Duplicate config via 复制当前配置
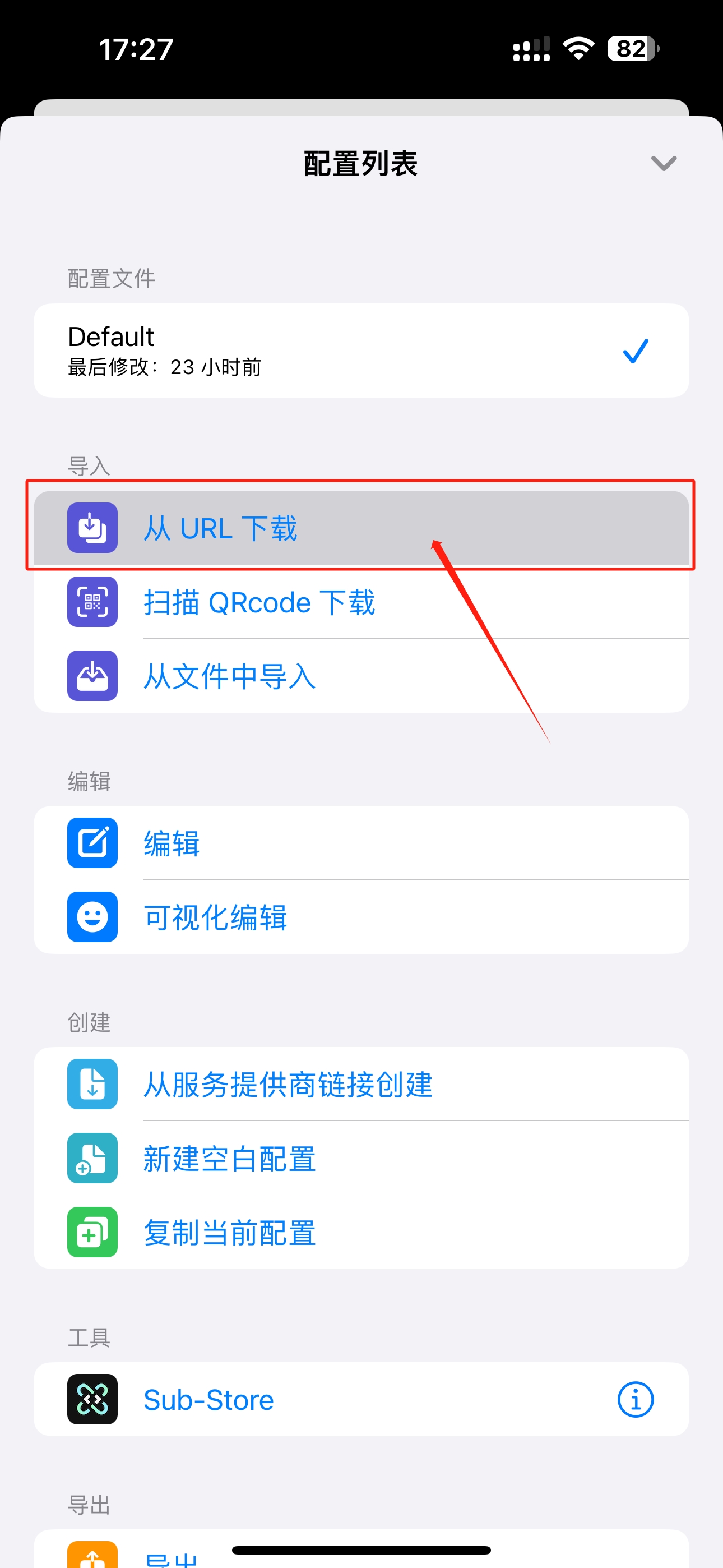This screenshot has height=1568, width=723. [360, 1233]
